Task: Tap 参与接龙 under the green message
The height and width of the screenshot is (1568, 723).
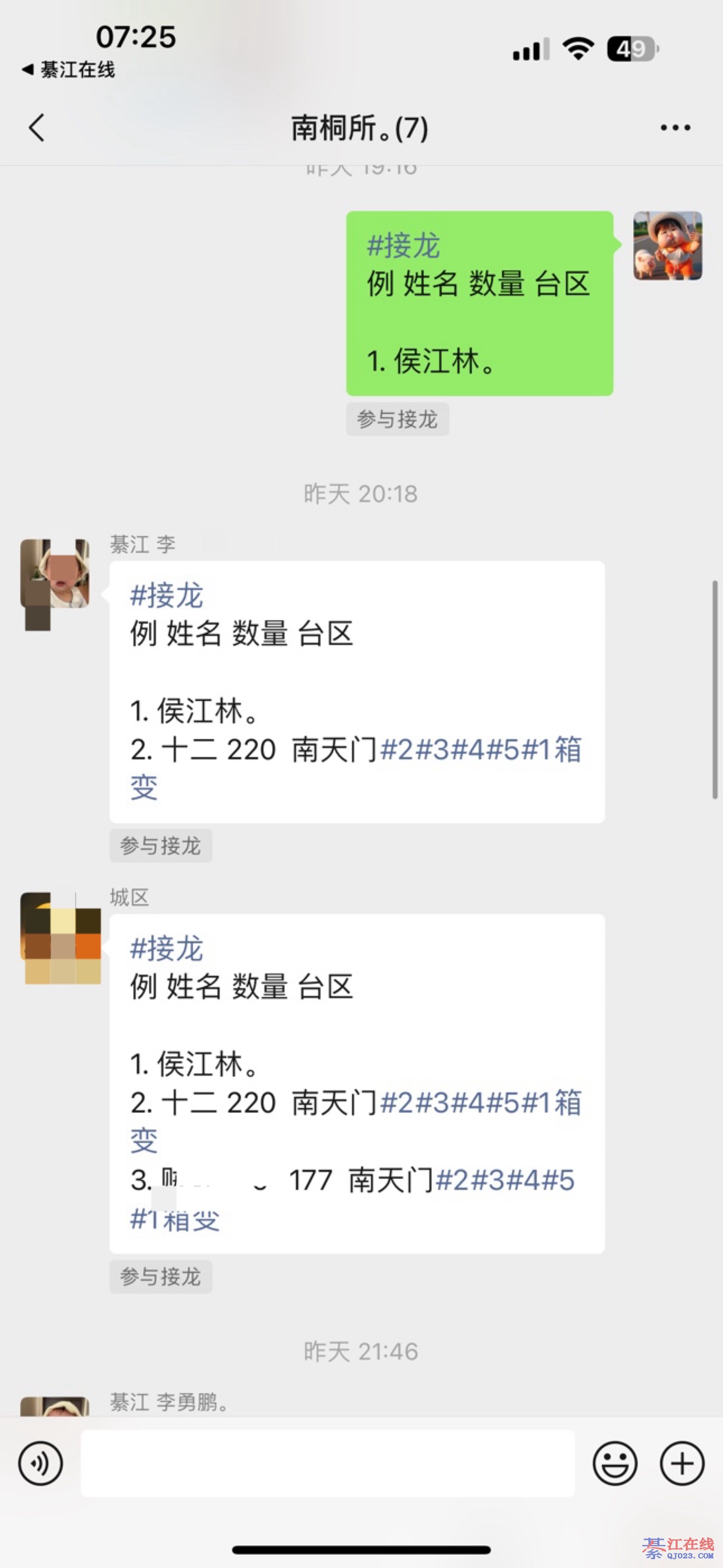Action: tap(398, 419)
